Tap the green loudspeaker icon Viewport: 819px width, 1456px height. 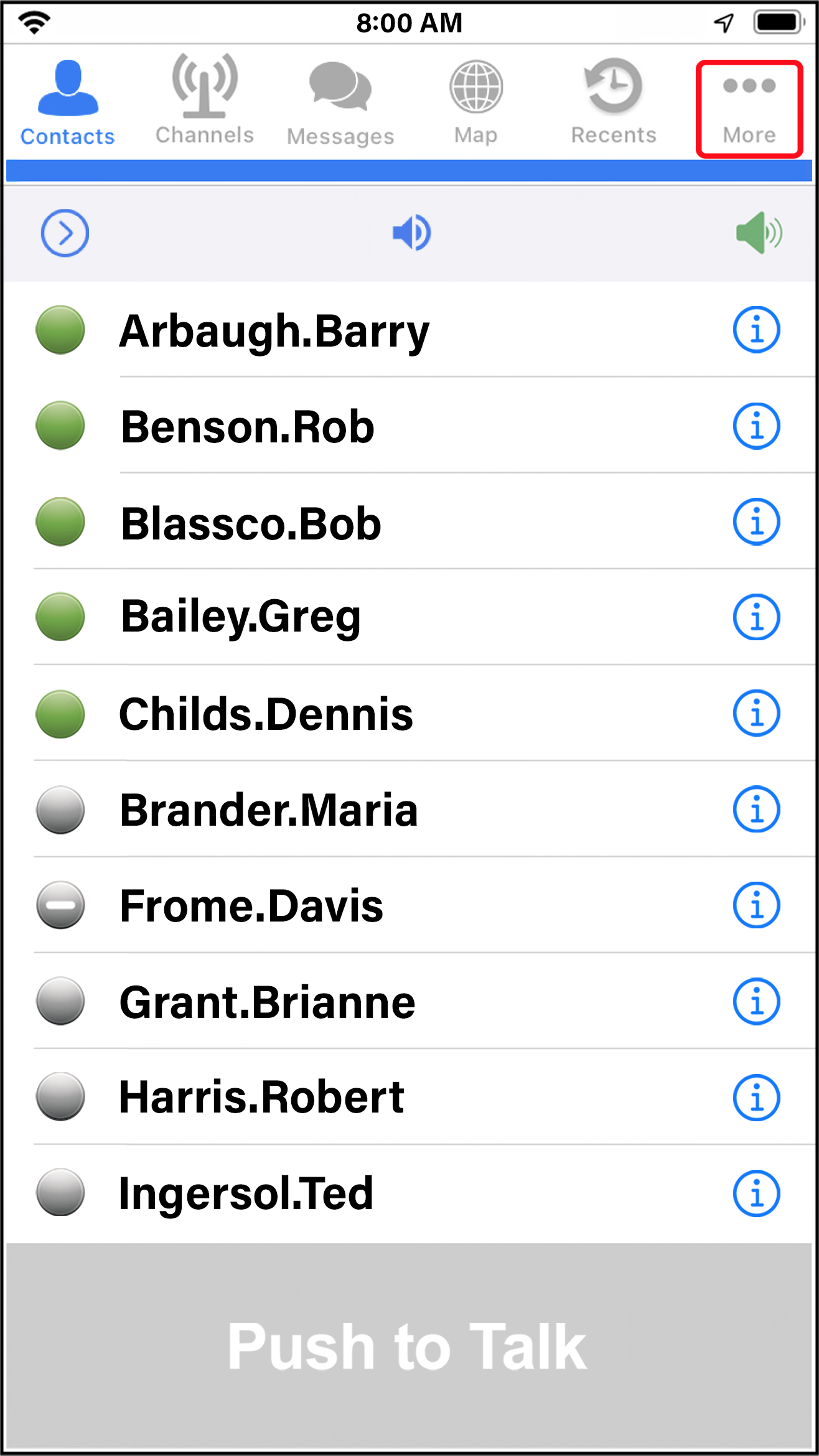[x=758, y=233]
